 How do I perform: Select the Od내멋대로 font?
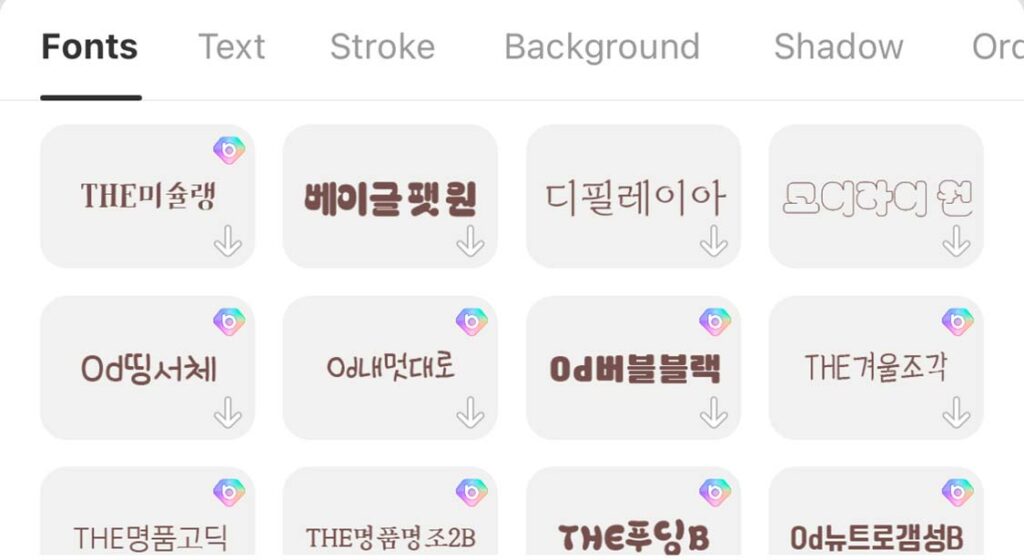(x=390, y=368)
